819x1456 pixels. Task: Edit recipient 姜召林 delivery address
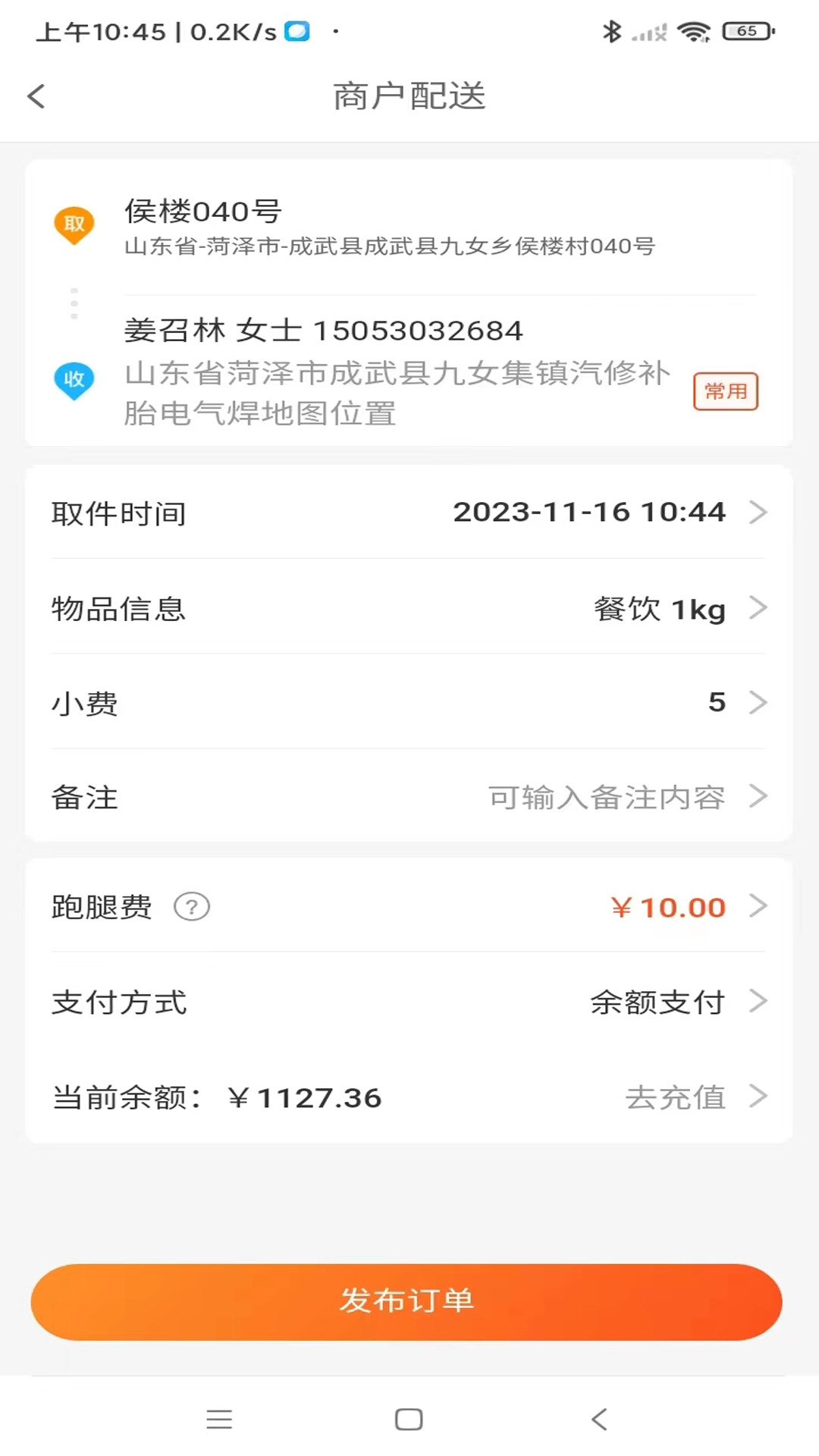(397, 372)
